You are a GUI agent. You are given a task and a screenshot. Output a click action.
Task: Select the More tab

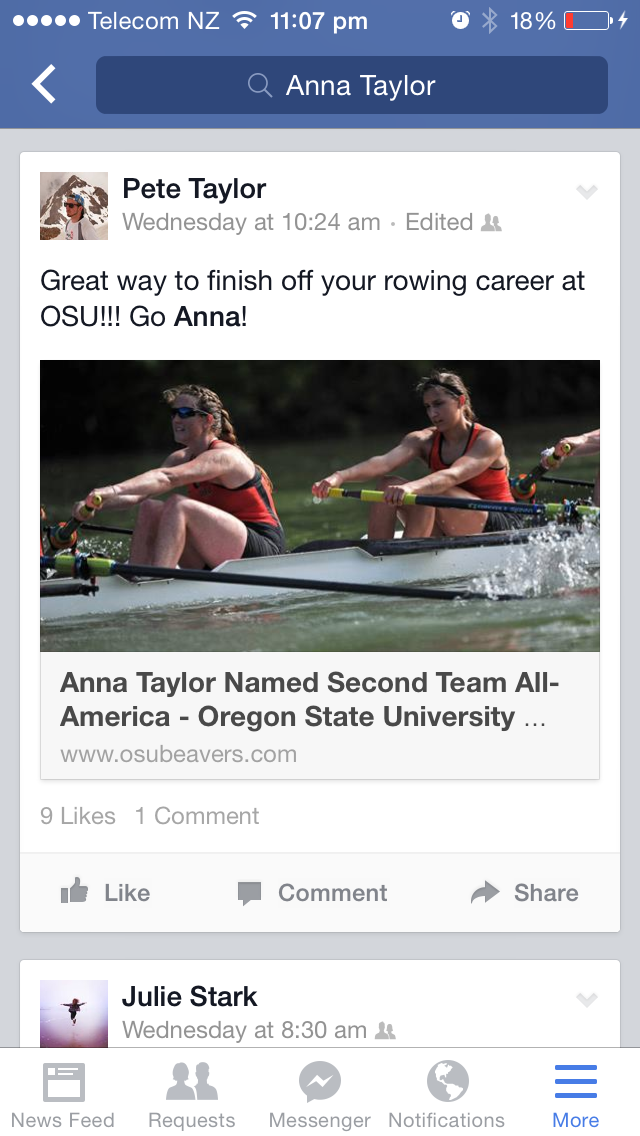(x=576, y=1095)
